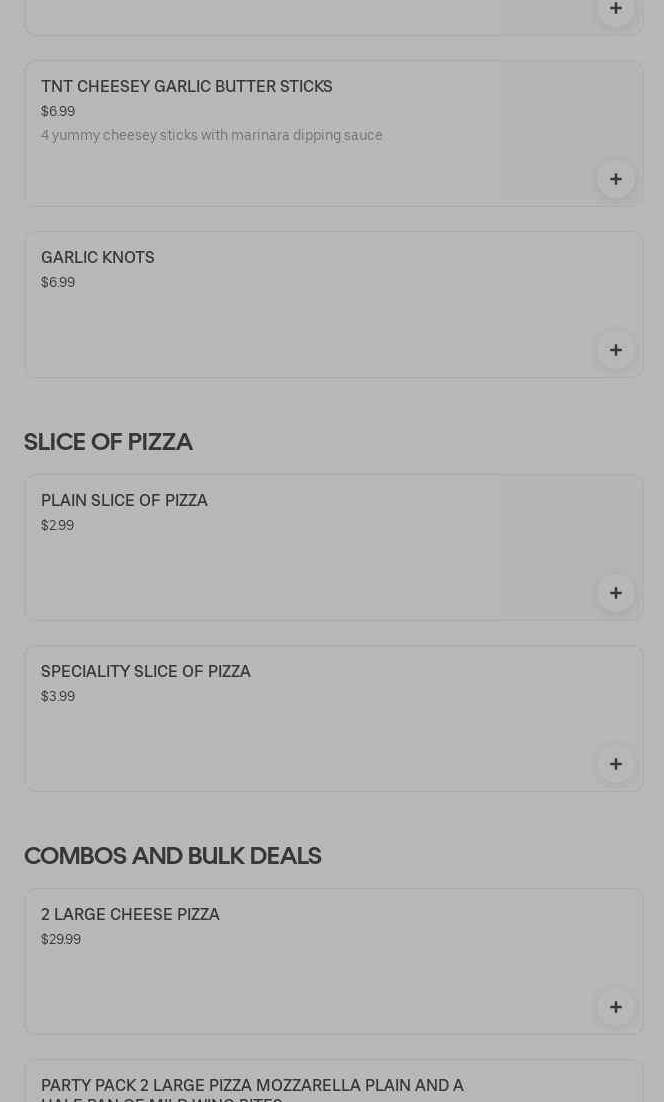Add Speciality Slice of Pizza to cart
Image resolution: width=664 pixels, height=1102 pixels.
pos(616,764)
